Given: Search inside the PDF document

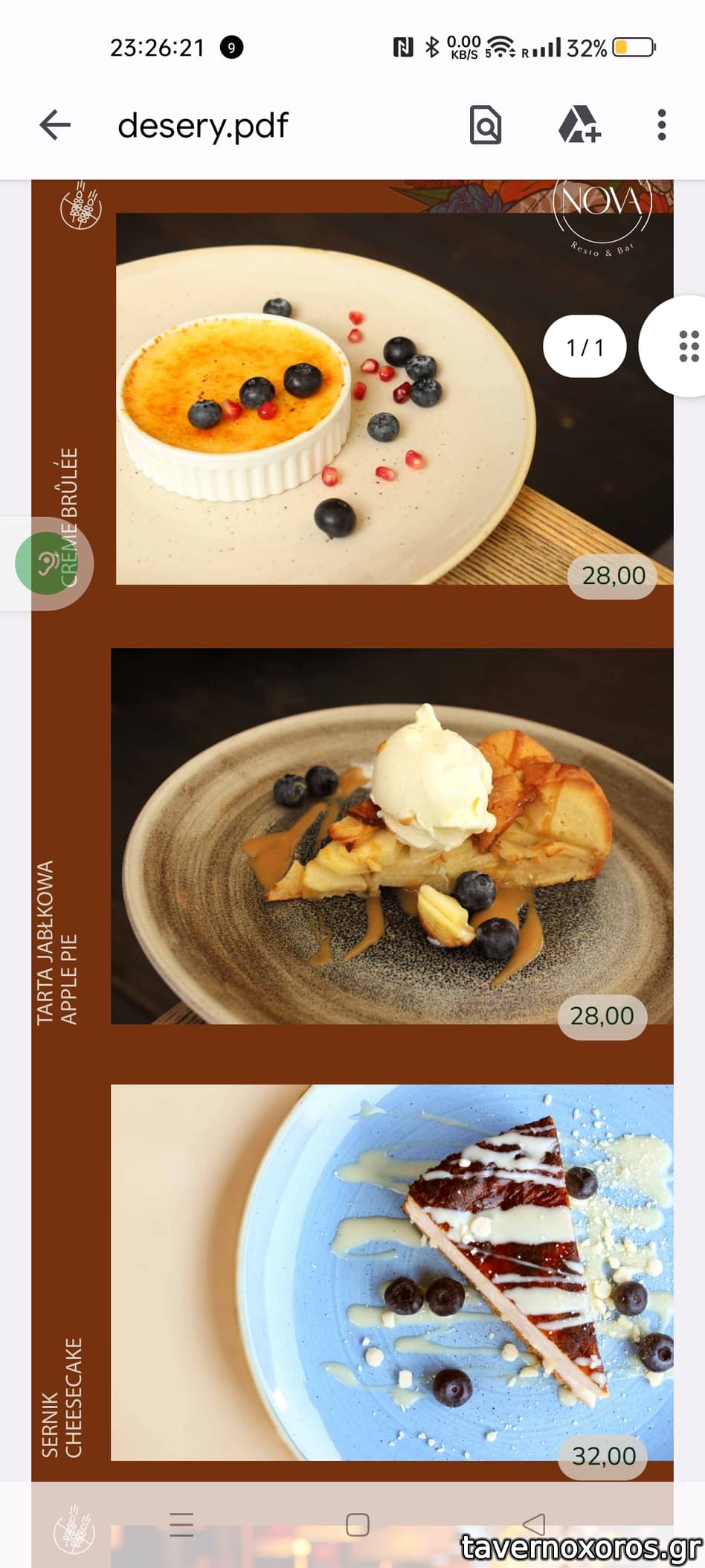Looking at the screenshot, I should (485, 125).
